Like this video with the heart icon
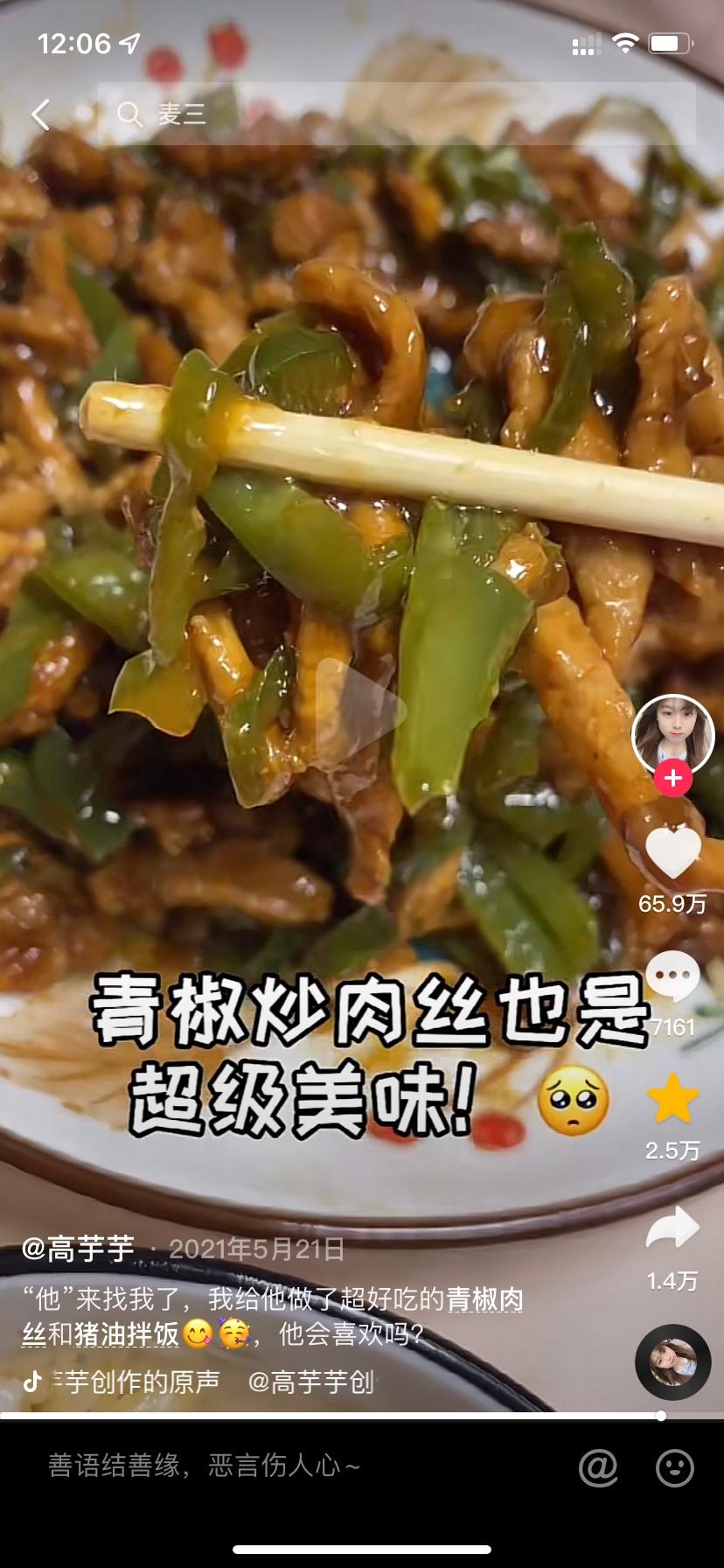This screenshot has width=724, height=1568. click(x=672, y=854)
